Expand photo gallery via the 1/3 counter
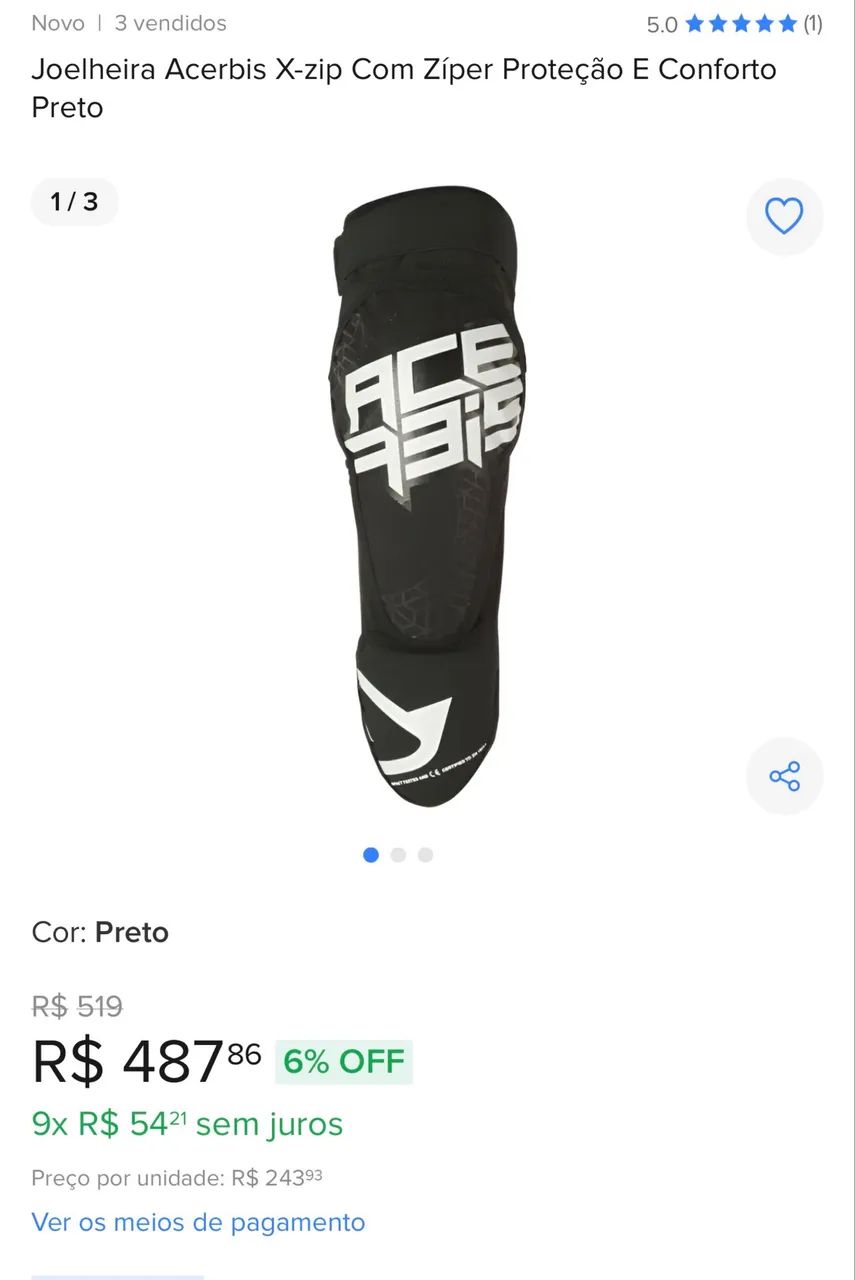Image resolution: width=855 pixels, height=1280 pixels. point(74,202)
